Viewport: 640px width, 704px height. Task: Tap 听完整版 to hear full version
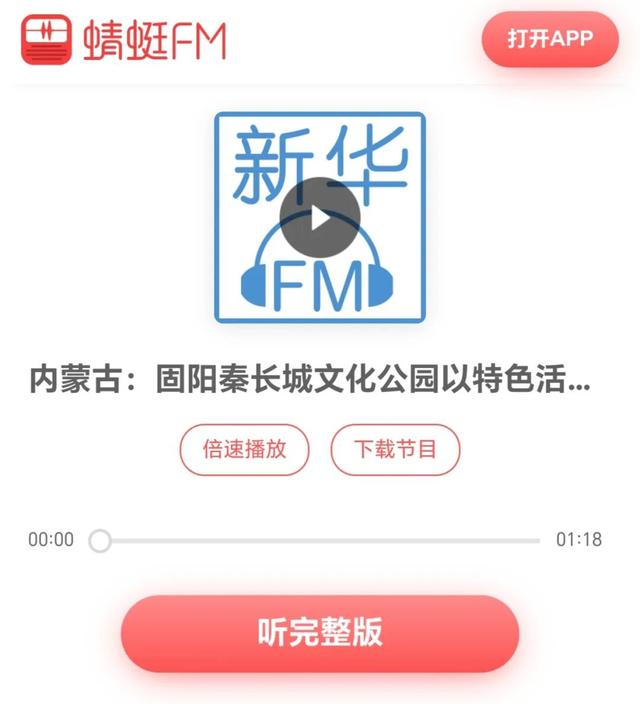pyautogui.click(x=320, y=632)
